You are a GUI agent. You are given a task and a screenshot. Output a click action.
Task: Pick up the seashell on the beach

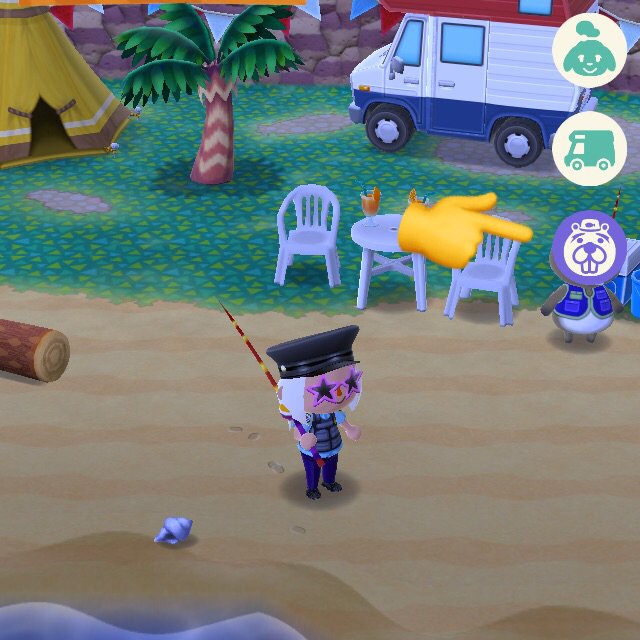174,530
